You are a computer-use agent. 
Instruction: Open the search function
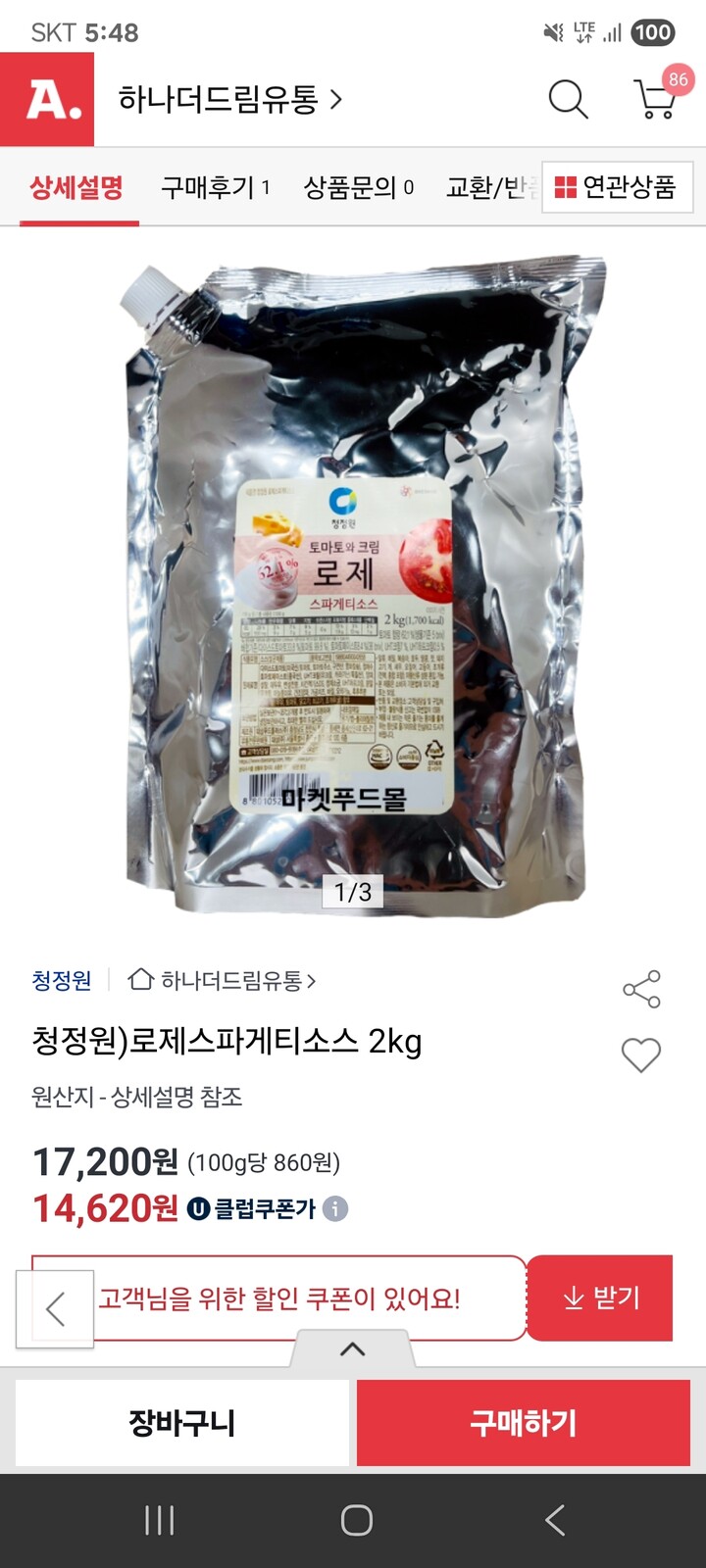(x=567, y=100)
